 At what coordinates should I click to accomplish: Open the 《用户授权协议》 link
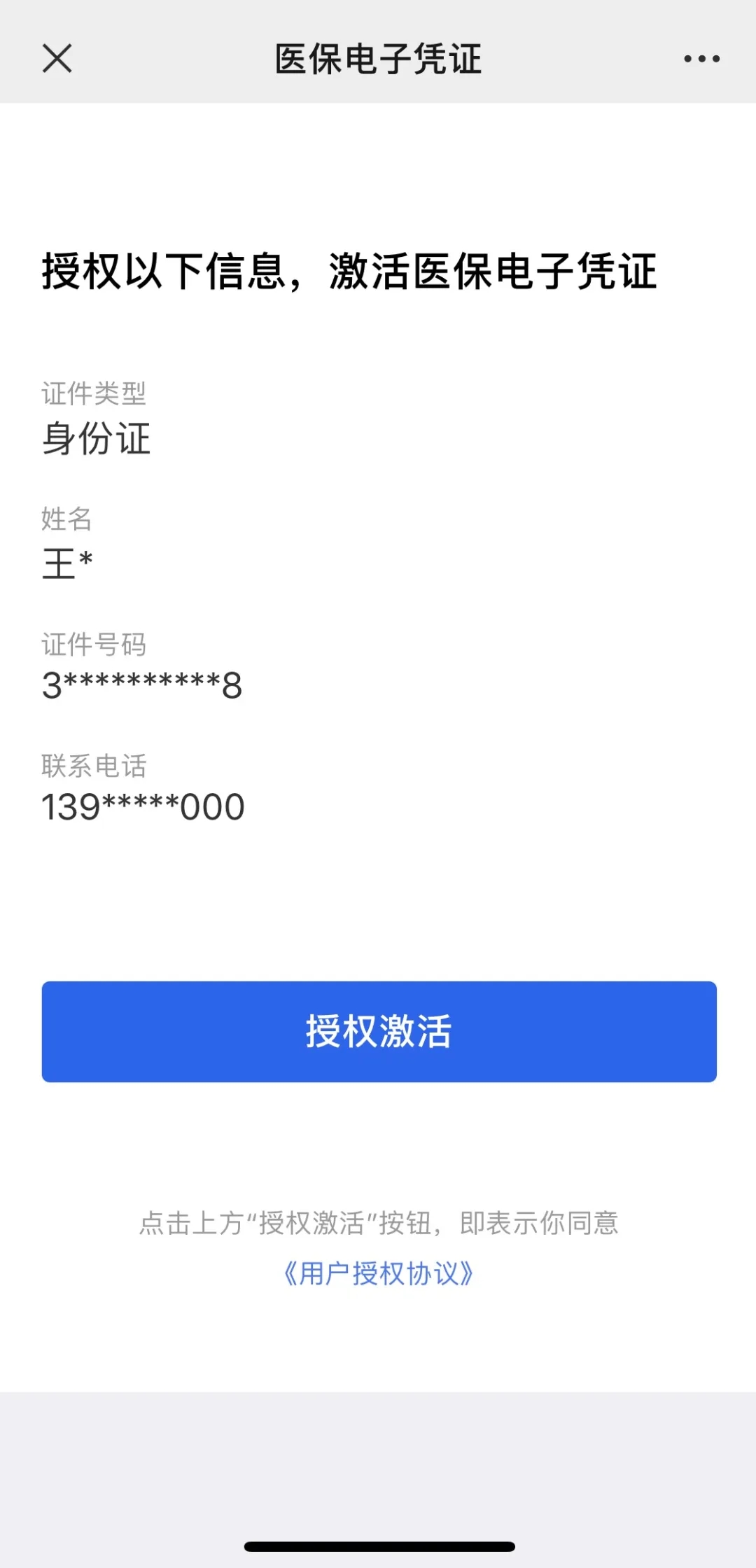[x=379, y=1273]
